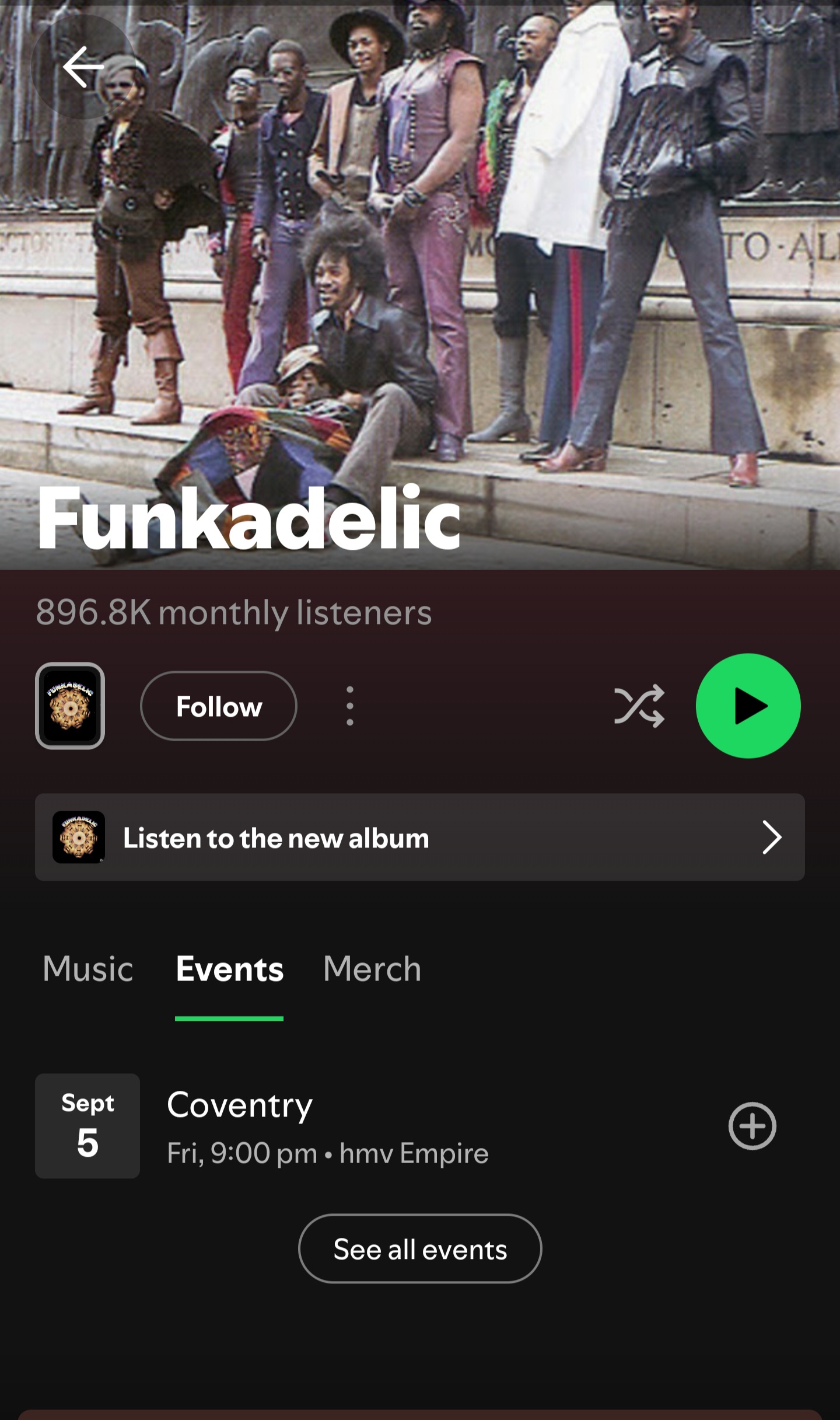
Task: See all events
Action: click(x=420, y=1249)
